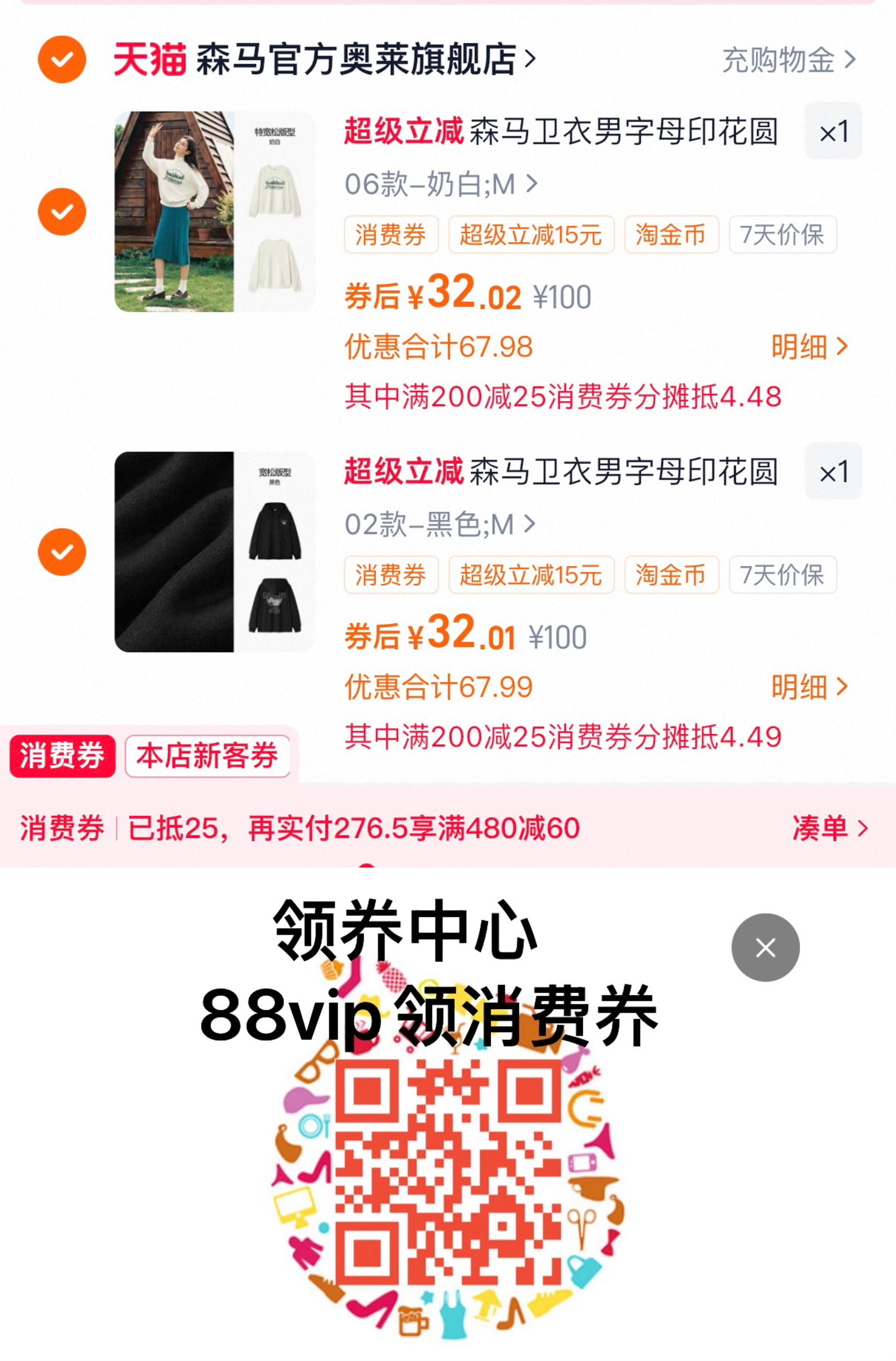Open 充购物金 top-up link

pos(788,60)
